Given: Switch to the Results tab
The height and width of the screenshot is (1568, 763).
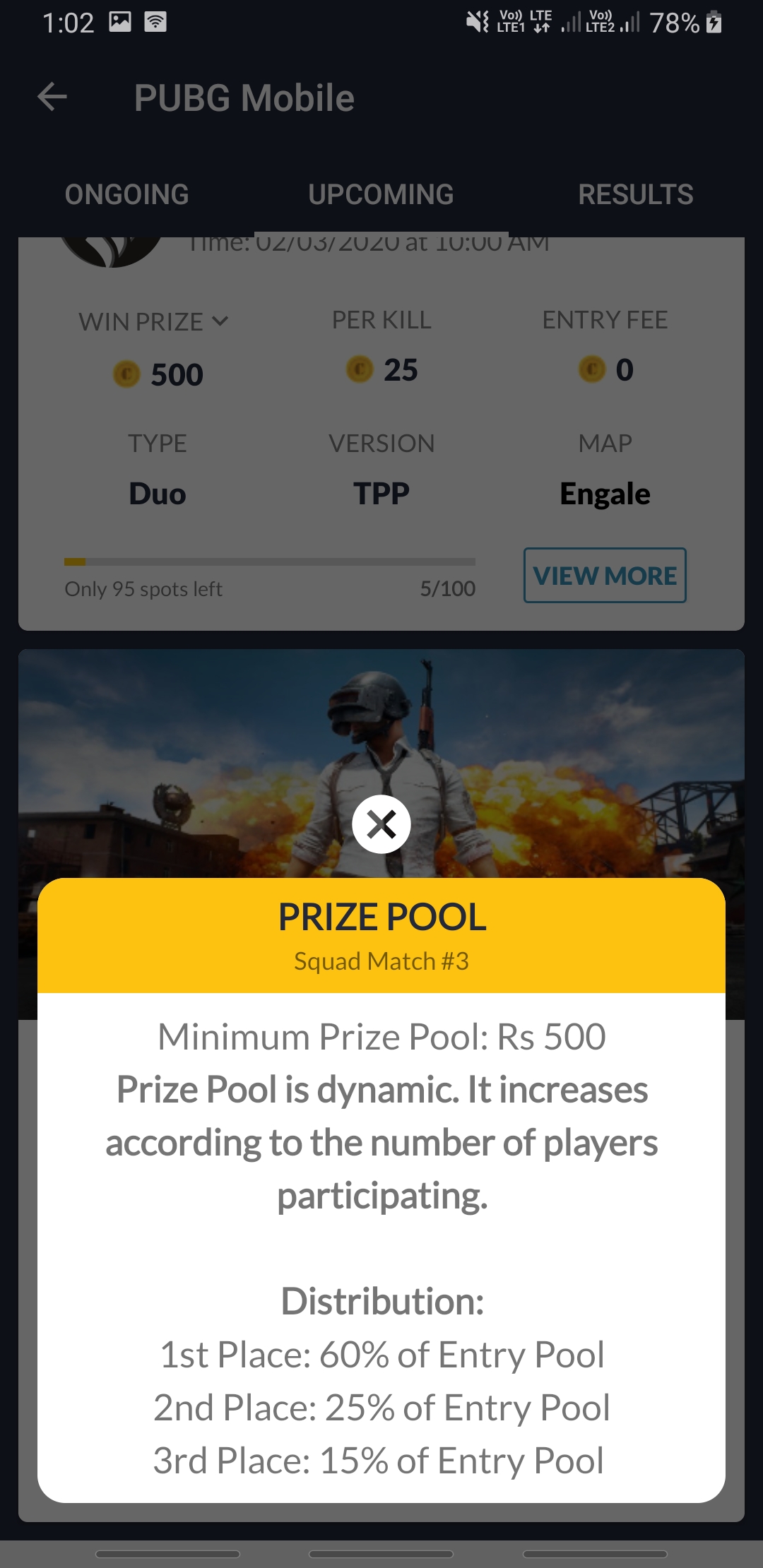Looking at the screenshot, I should [x=635, y=194].
